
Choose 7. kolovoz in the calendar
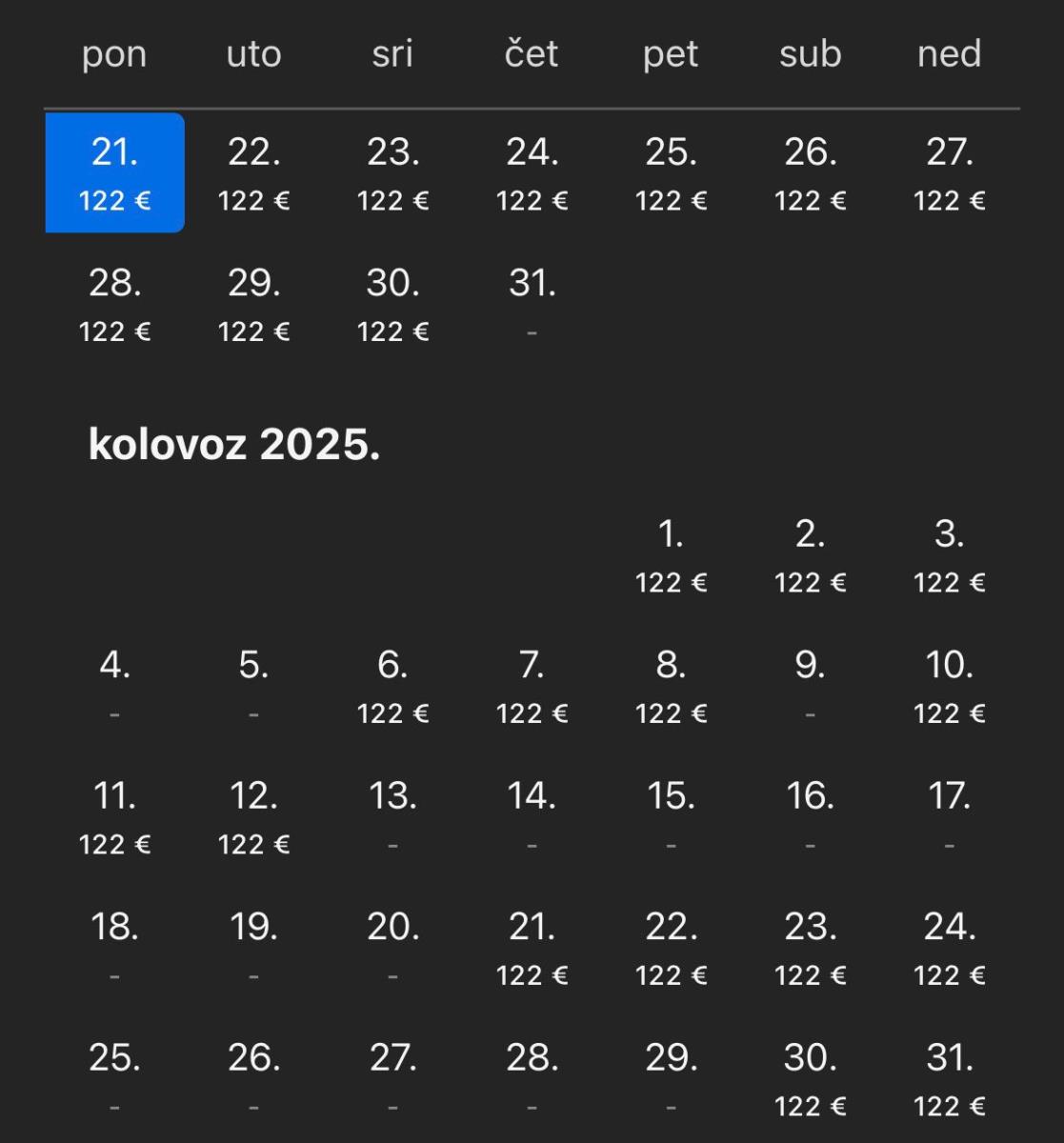532,686
